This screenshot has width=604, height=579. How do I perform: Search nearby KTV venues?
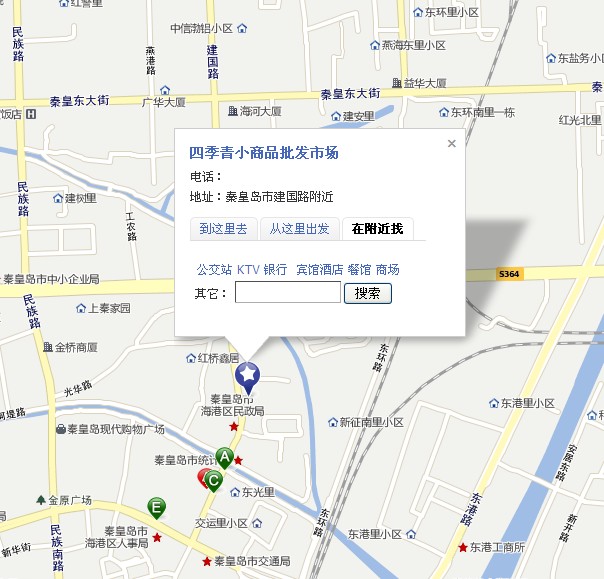[x=248, y=270]
